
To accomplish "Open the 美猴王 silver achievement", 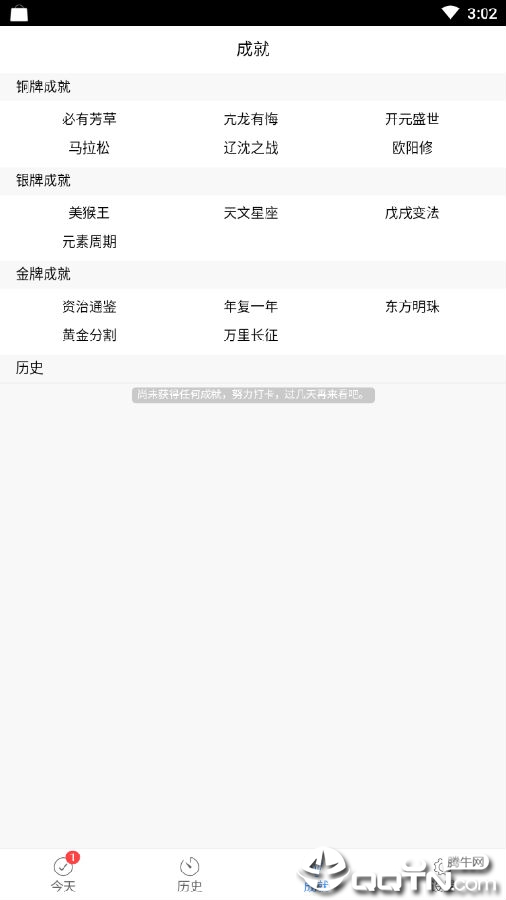I will tap(89, 213).
